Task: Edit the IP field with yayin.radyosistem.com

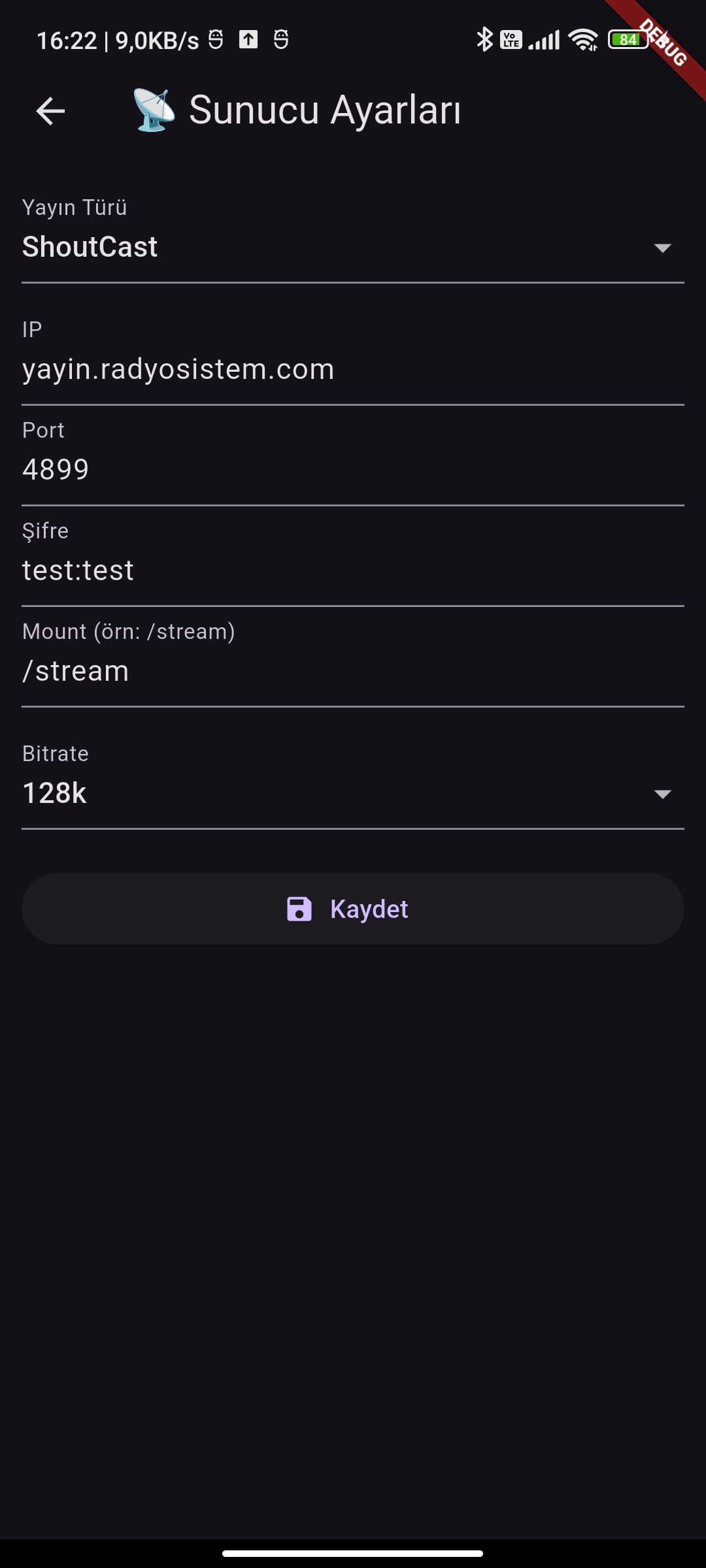Action: tap(353, 370)
